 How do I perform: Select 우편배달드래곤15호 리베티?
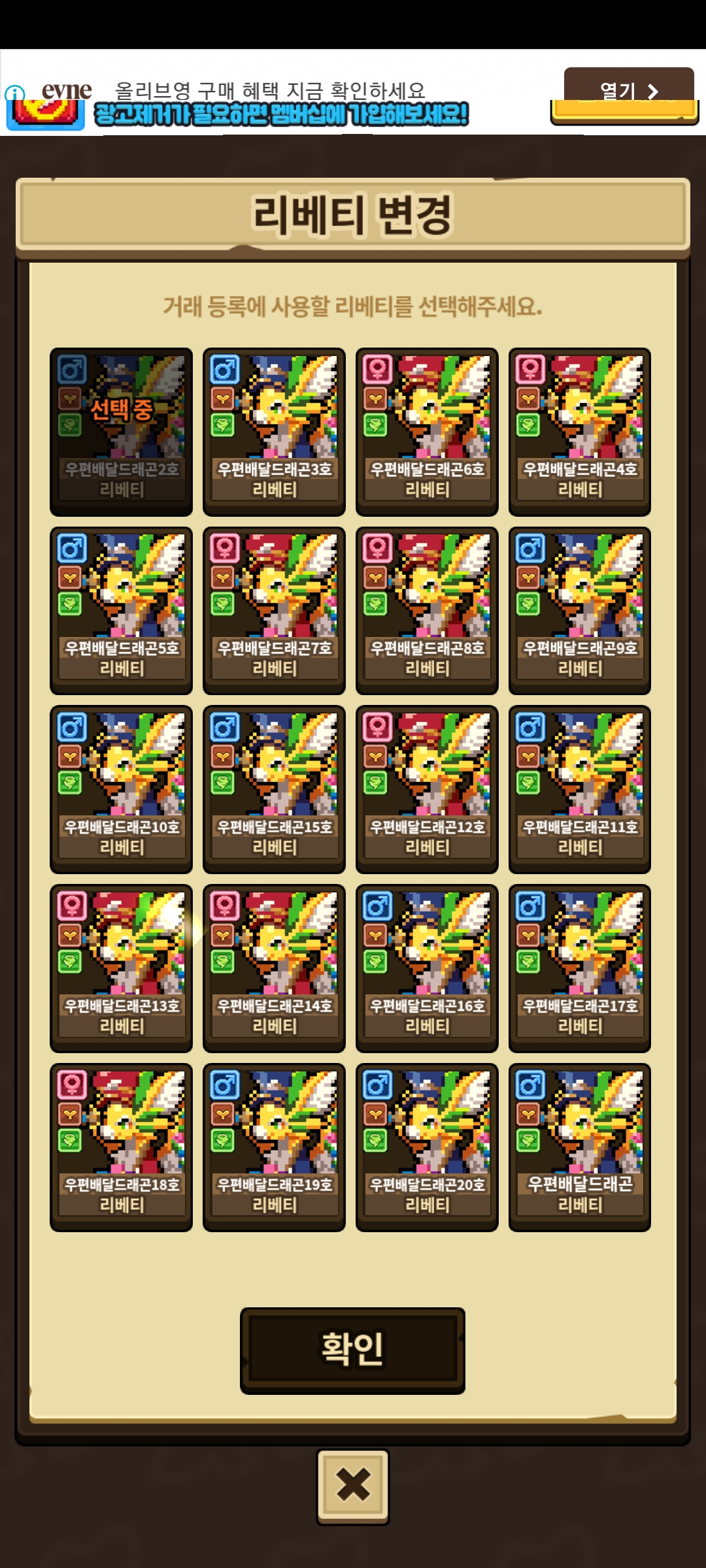pos(274,790)
